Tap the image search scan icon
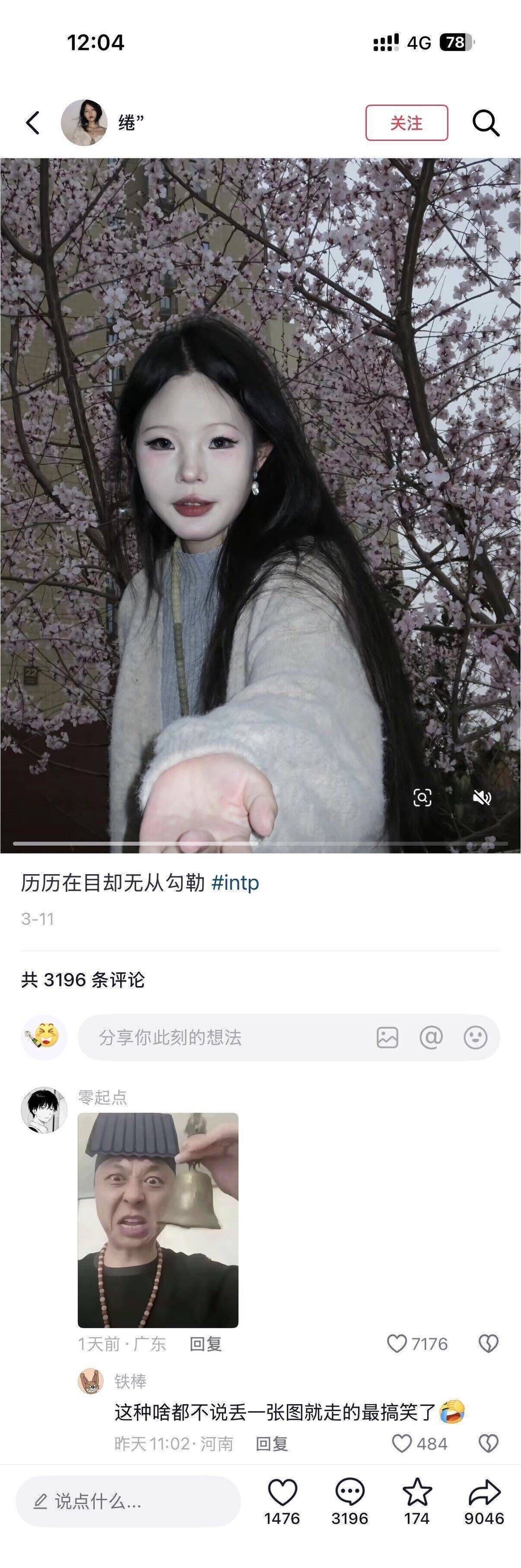This screenshot has width=521, height=1568. pyautogui.click(x=422, y=797)
